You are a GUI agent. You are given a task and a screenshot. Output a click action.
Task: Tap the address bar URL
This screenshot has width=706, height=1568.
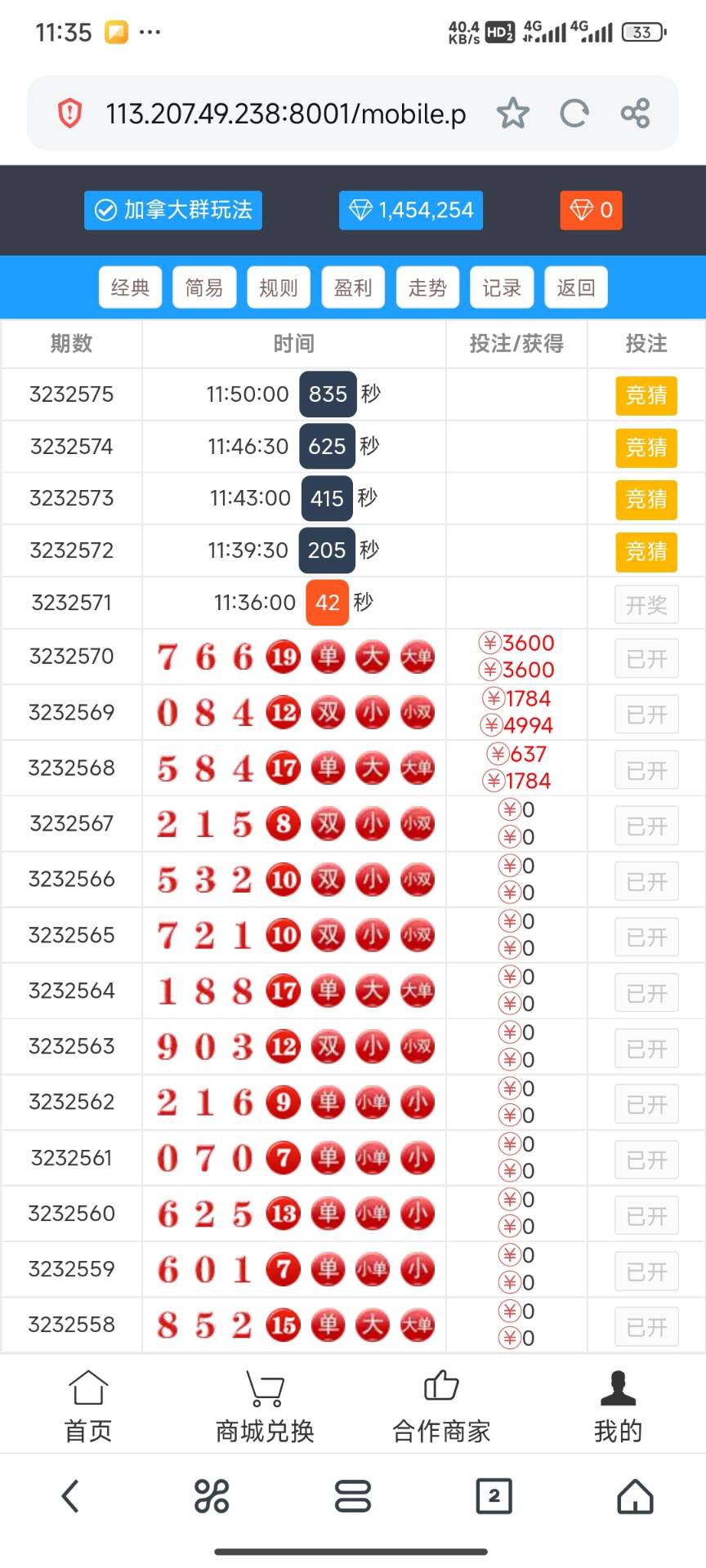[285, 114]
